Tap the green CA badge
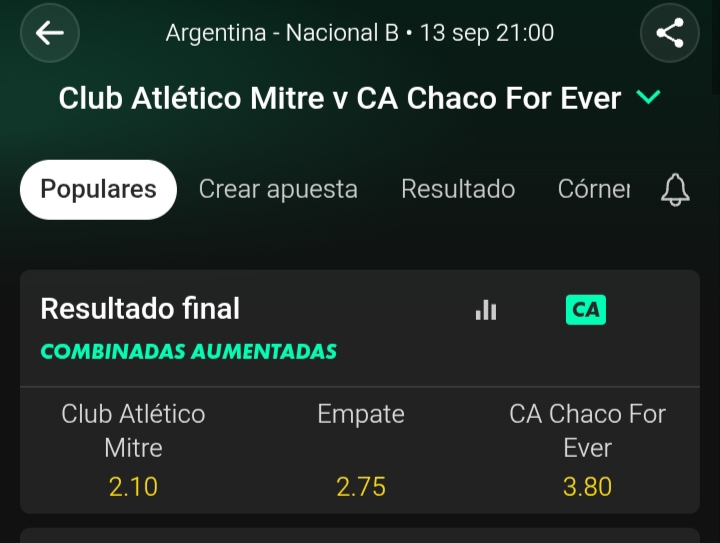 [585, 310]
